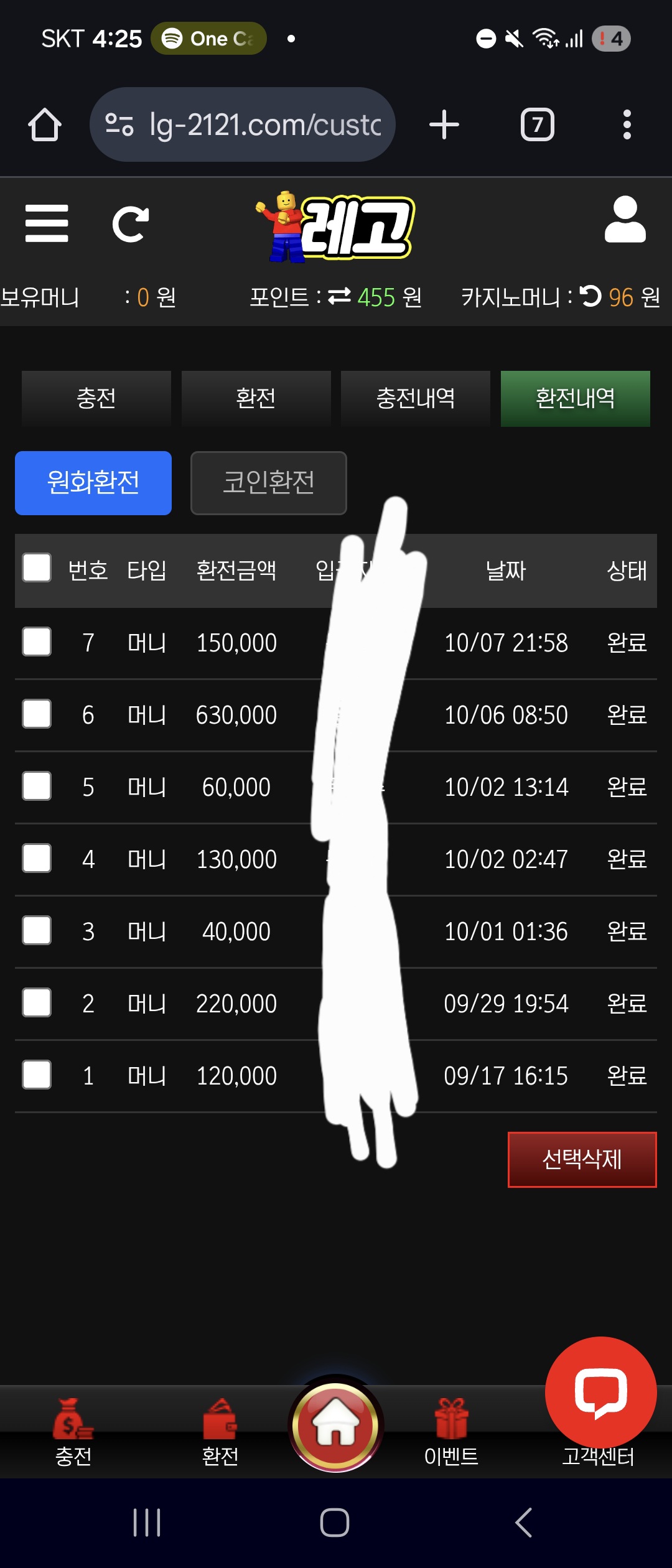Tap the system back button
Screen dimensions: 672x1568
tap(524, 1523)
